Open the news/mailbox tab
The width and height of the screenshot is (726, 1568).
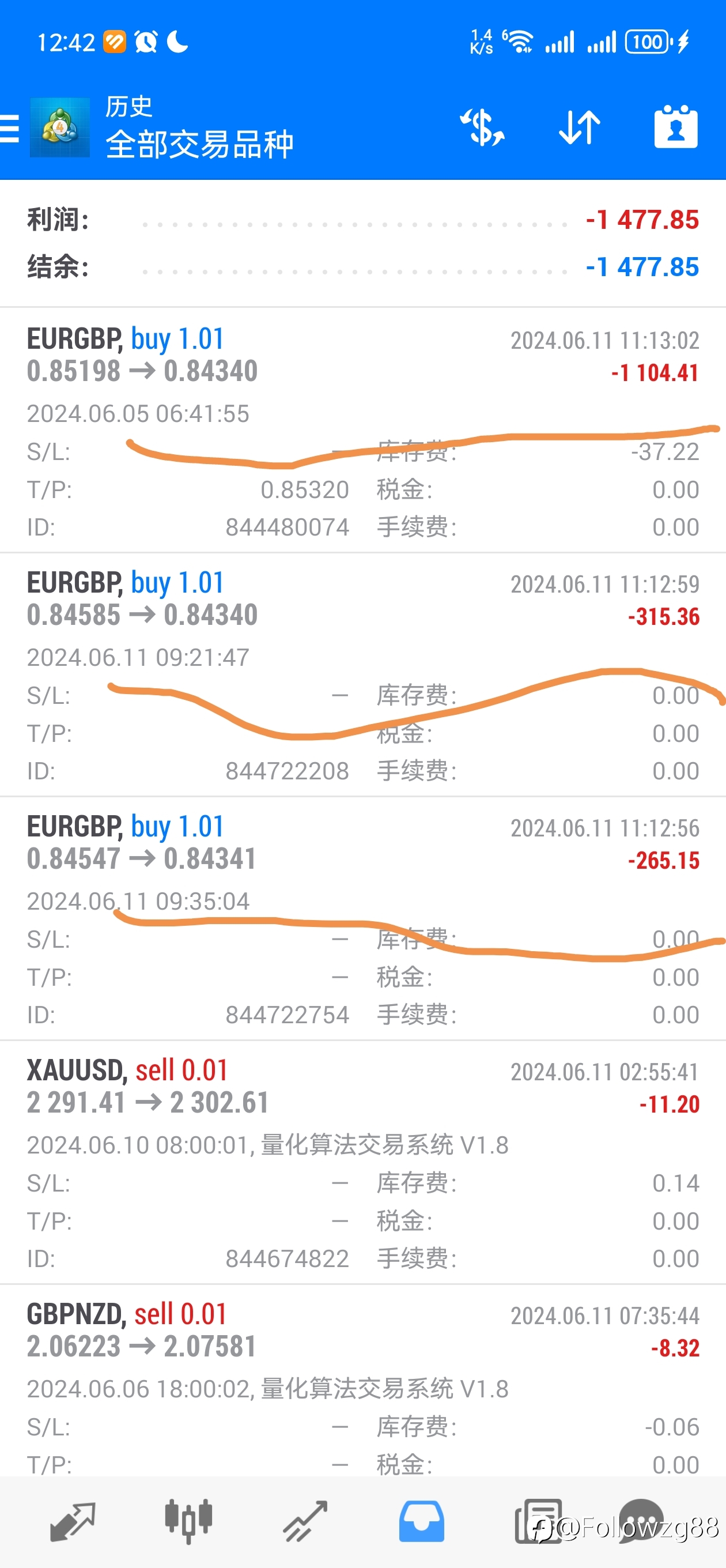(538, 1522)
